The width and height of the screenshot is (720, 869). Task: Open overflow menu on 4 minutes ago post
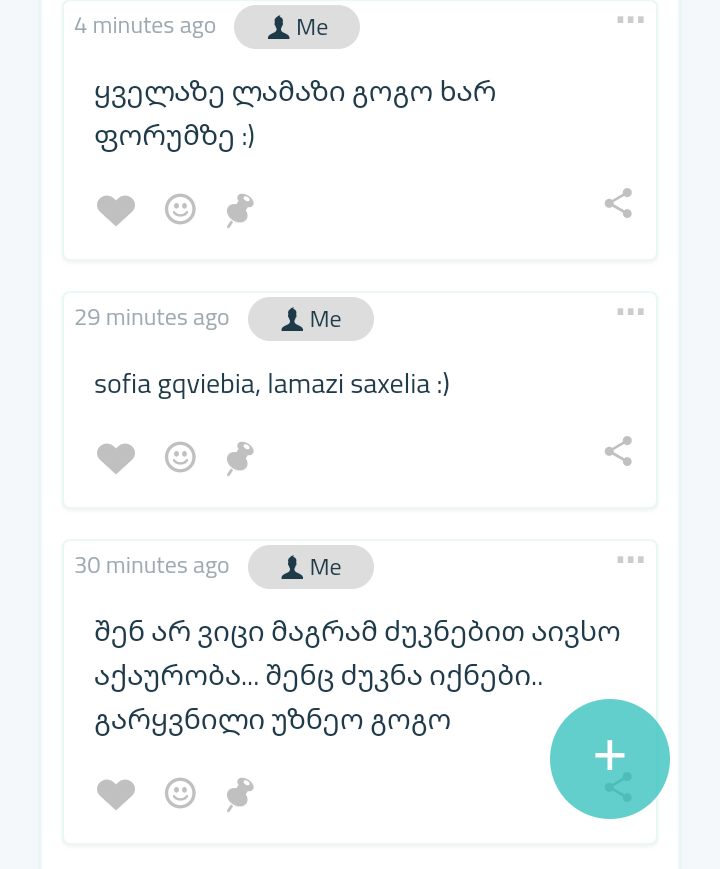click(630, 19)
